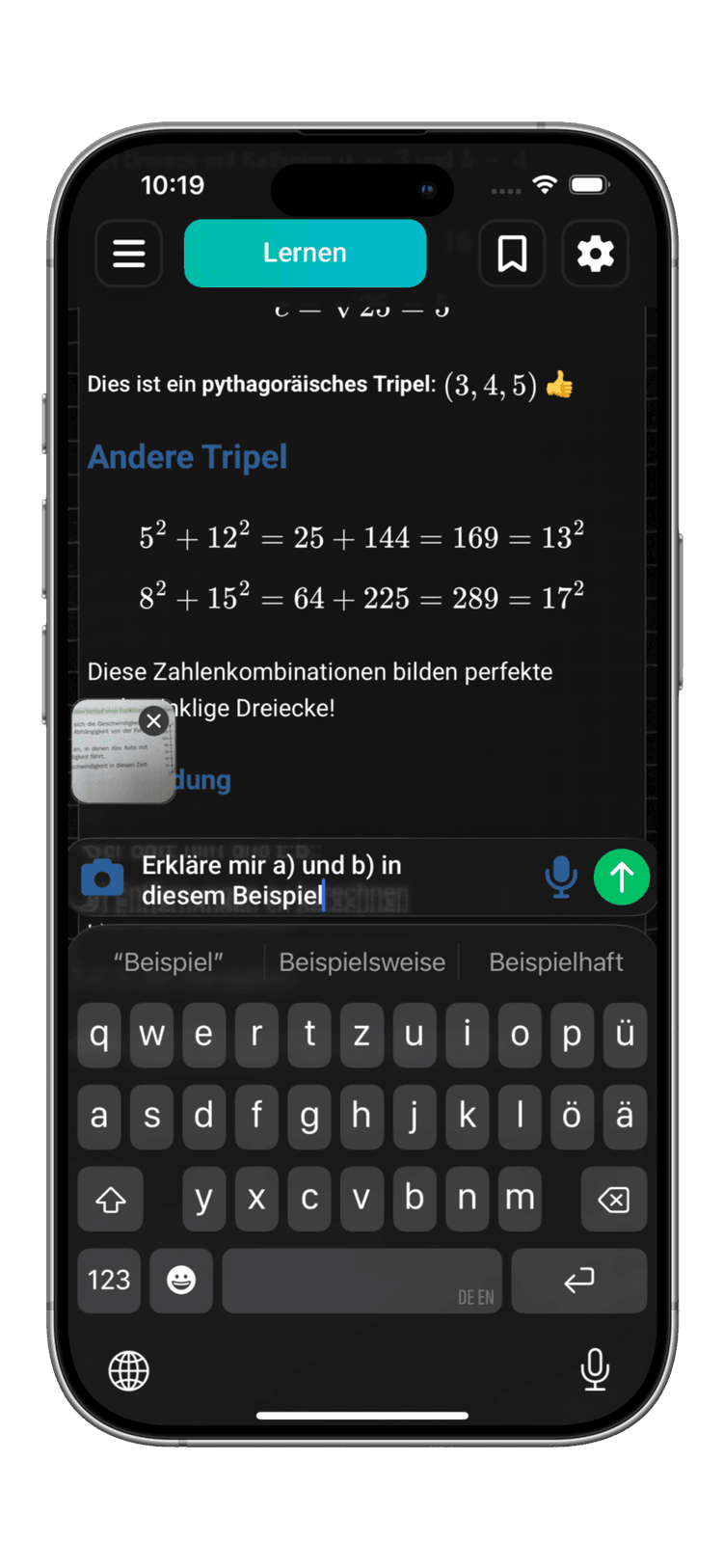This screenshot has height=1568, width=723.
Task: Open the camera icon in the message field
Action: 102,878
